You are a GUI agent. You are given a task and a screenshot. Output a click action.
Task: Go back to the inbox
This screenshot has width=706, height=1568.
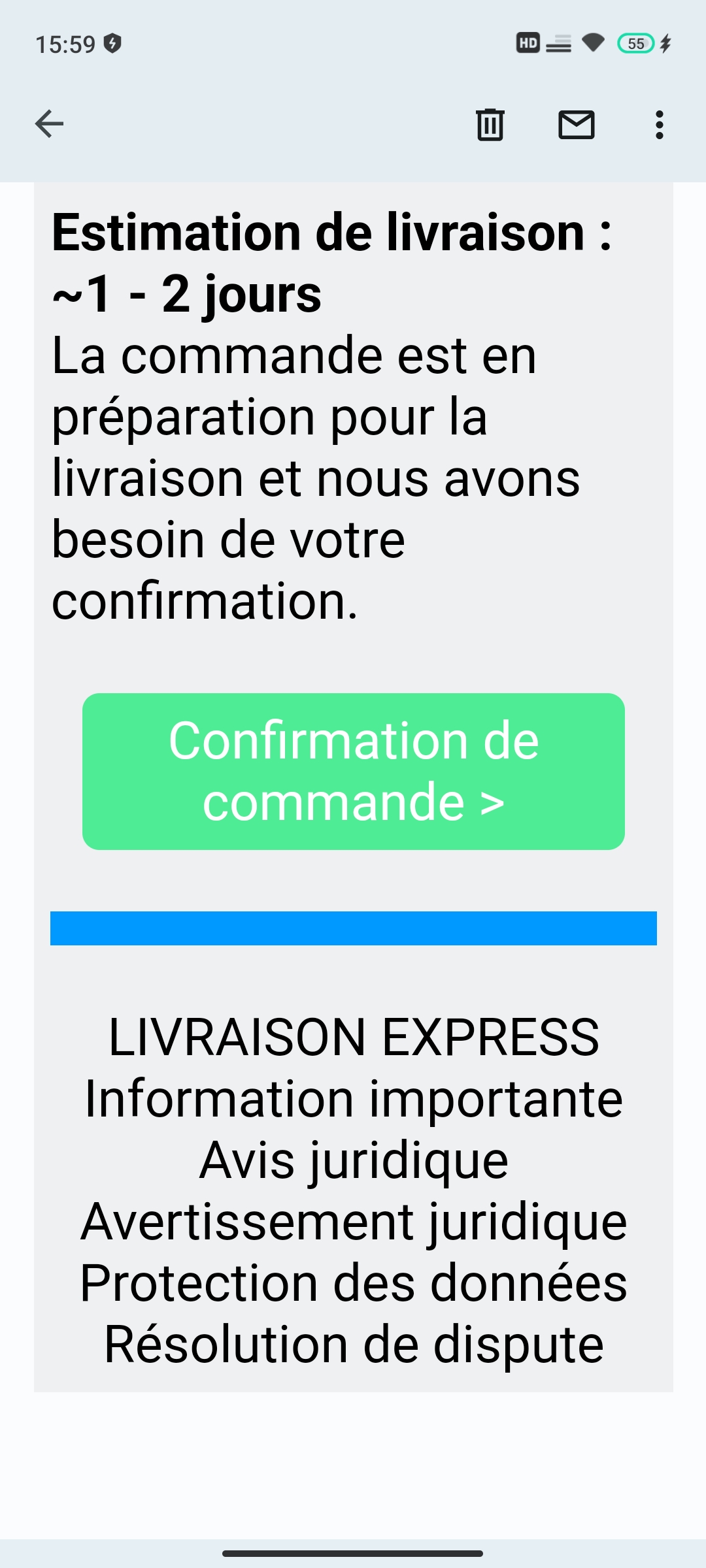point(49,124)
